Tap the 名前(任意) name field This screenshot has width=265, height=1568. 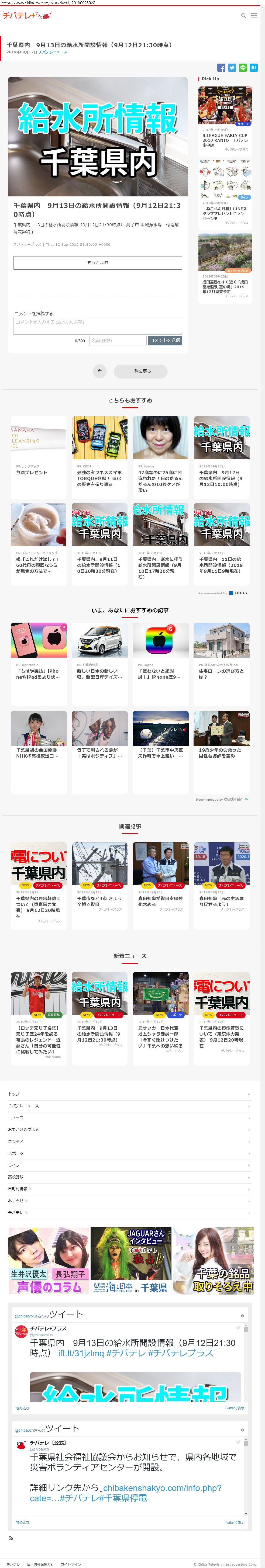point(118,341)
